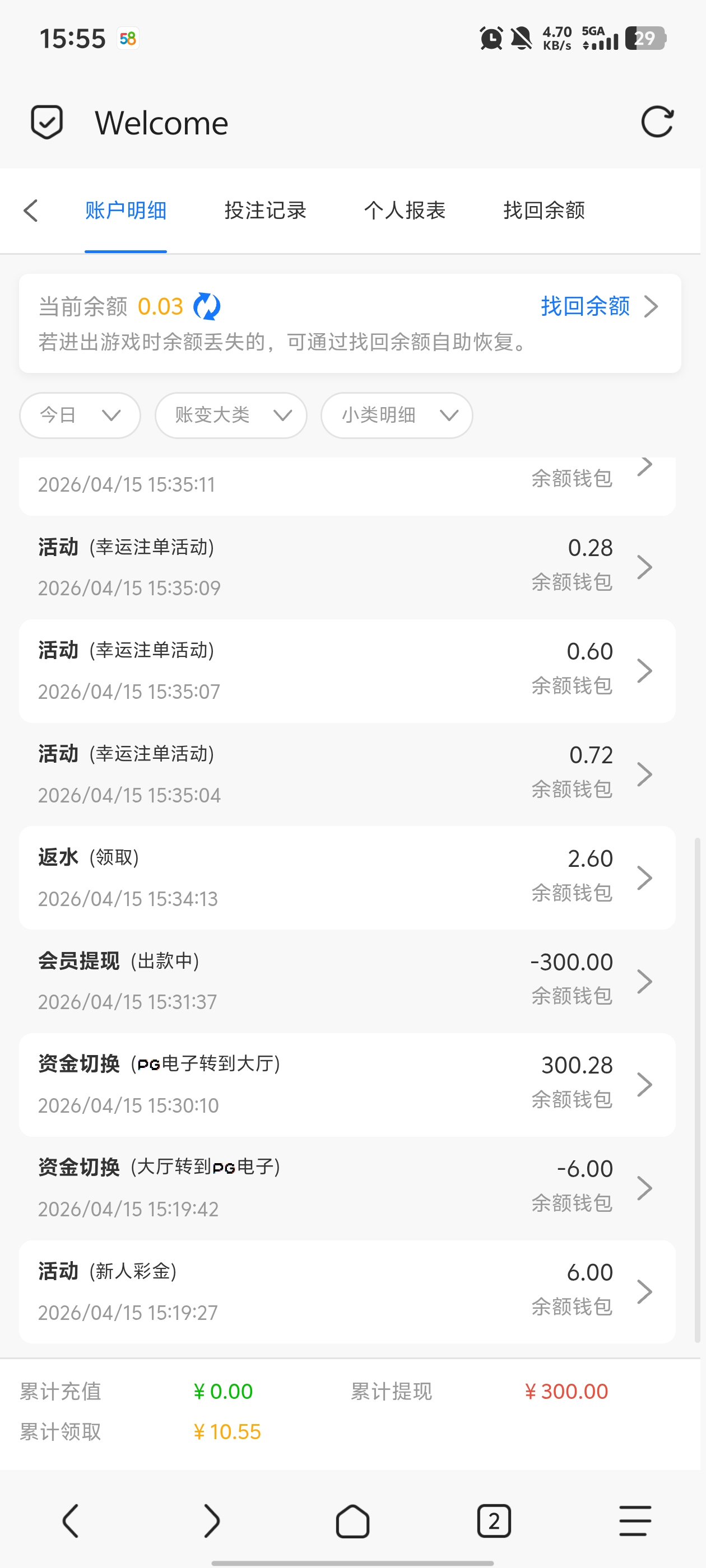Expand the 账变大类 filter dropdown

(x=231, y=415)
